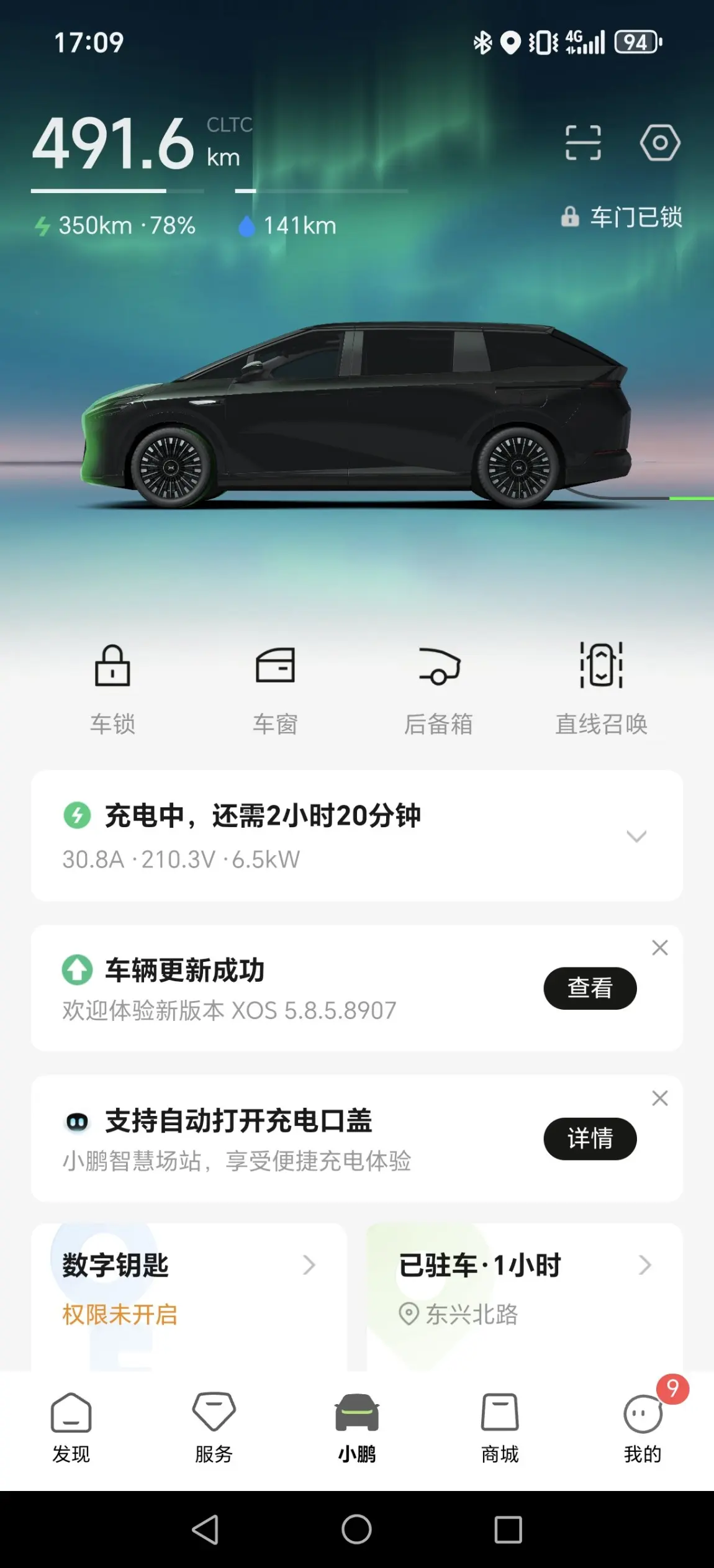Tap 查看 on the vehicle update card
Screen dimensions: 714x1568
point(590,988)
